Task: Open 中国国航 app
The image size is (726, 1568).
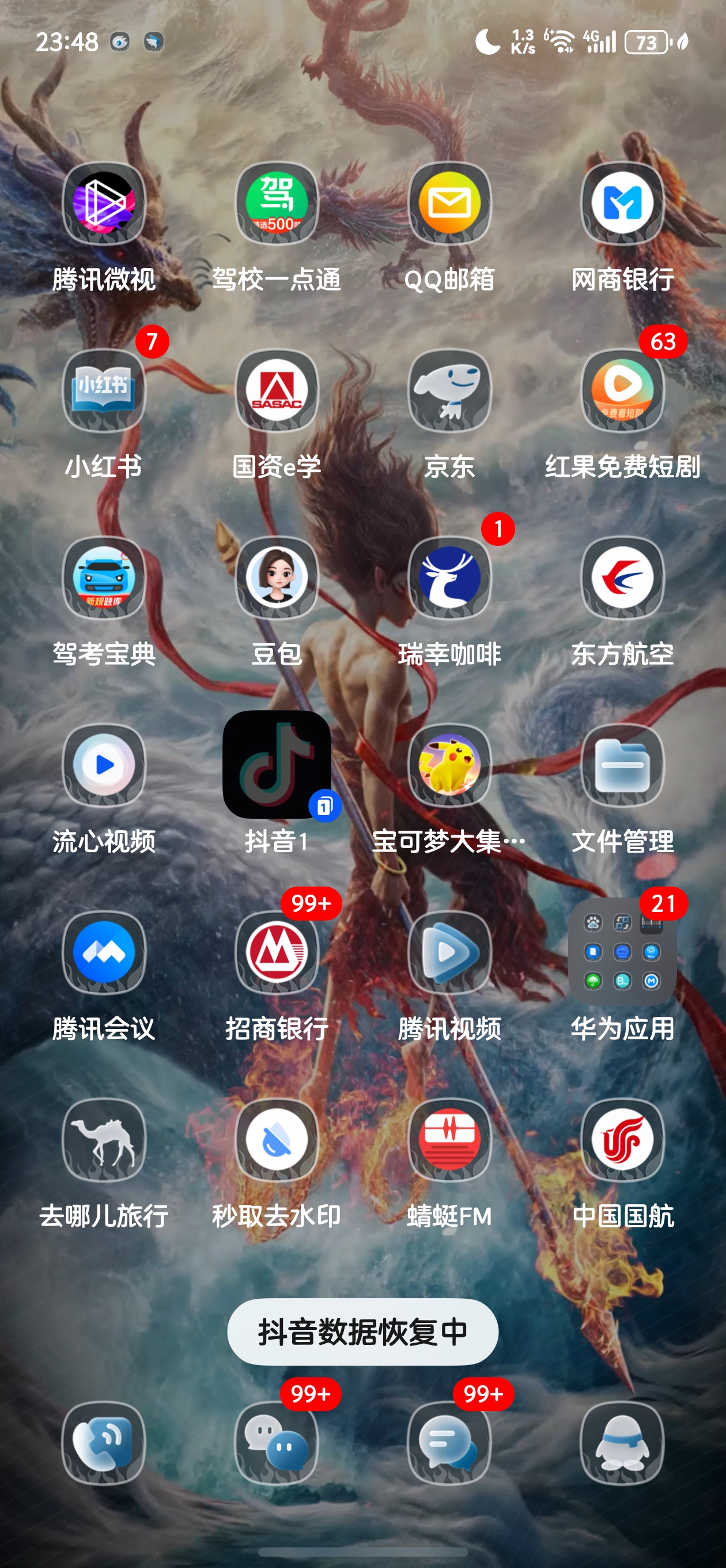Action: 622,1140
